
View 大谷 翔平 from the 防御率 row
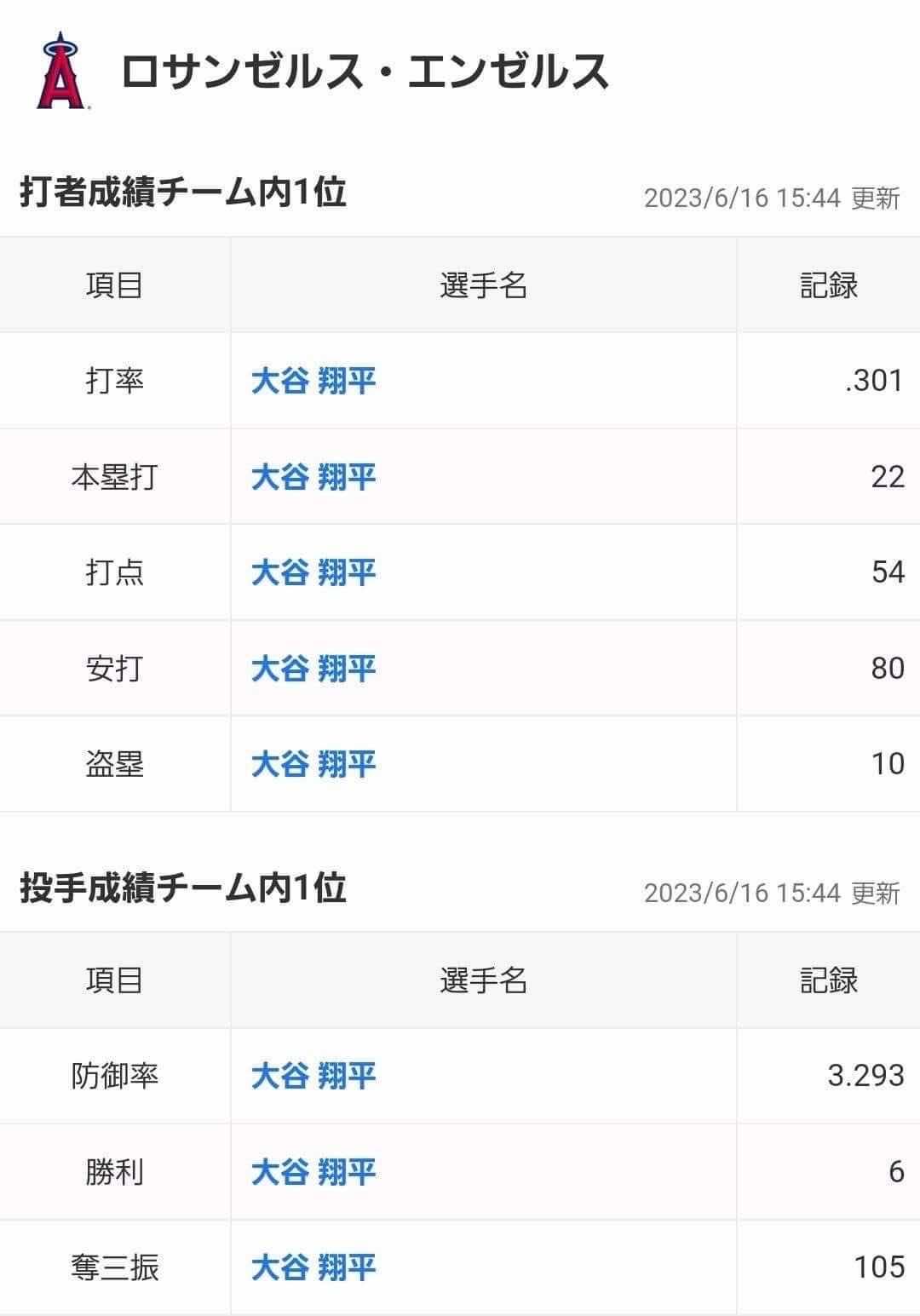(x=313, y=1076)
